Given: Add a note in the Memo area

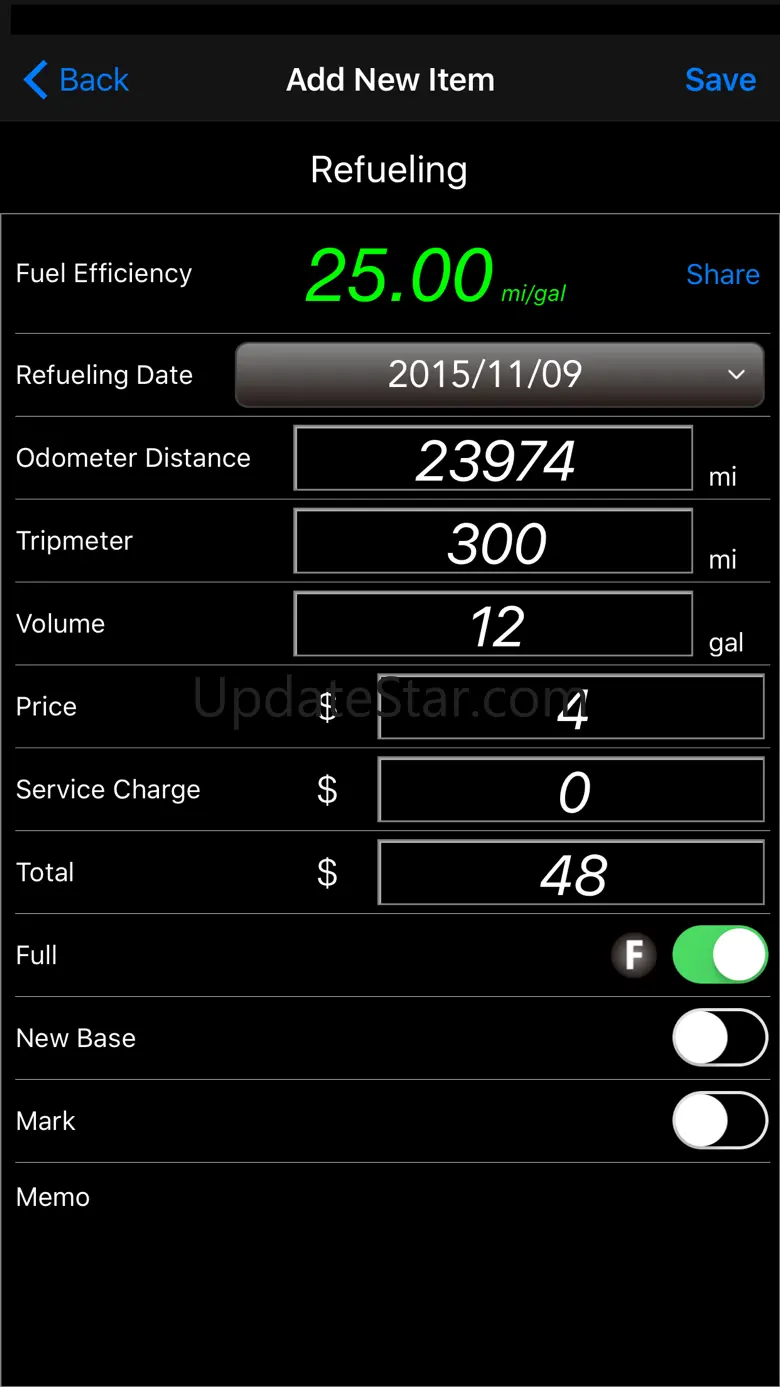Looking at the screenshot, I should (390, 1260).
